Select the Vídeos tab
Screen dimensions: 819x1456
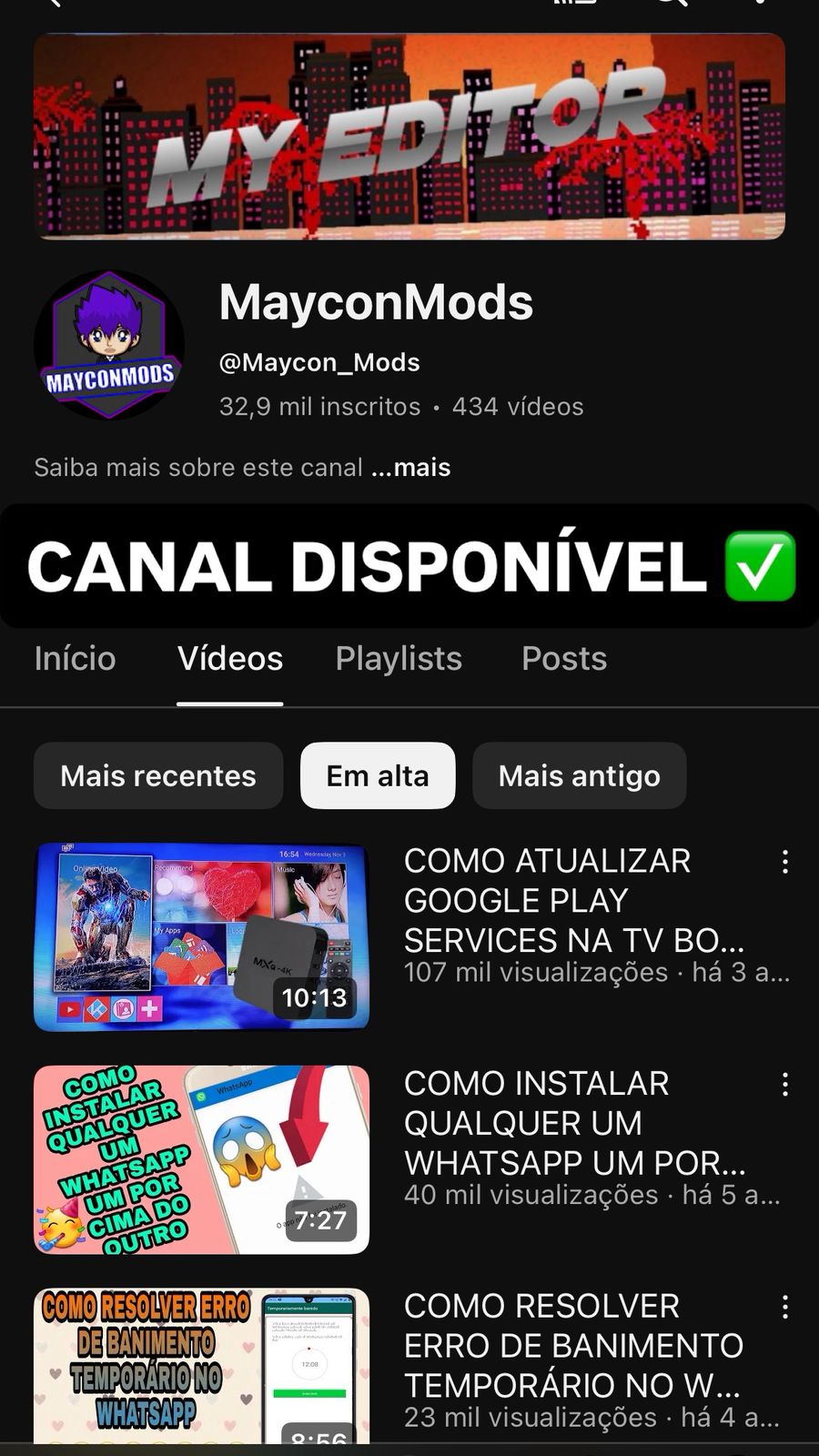(x=230, y=659)
